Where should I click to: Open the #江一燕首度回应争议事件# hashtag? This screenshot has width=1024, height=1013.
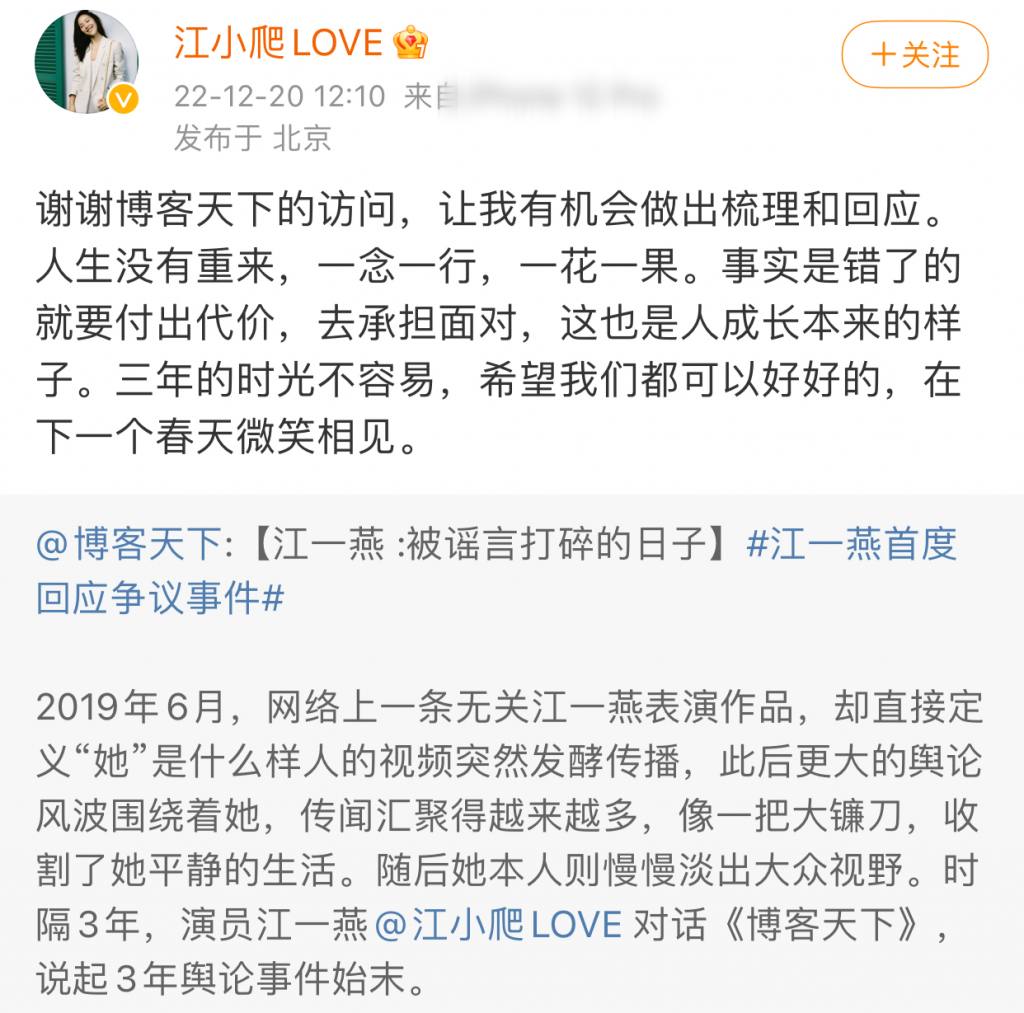(x=852, y=545)
